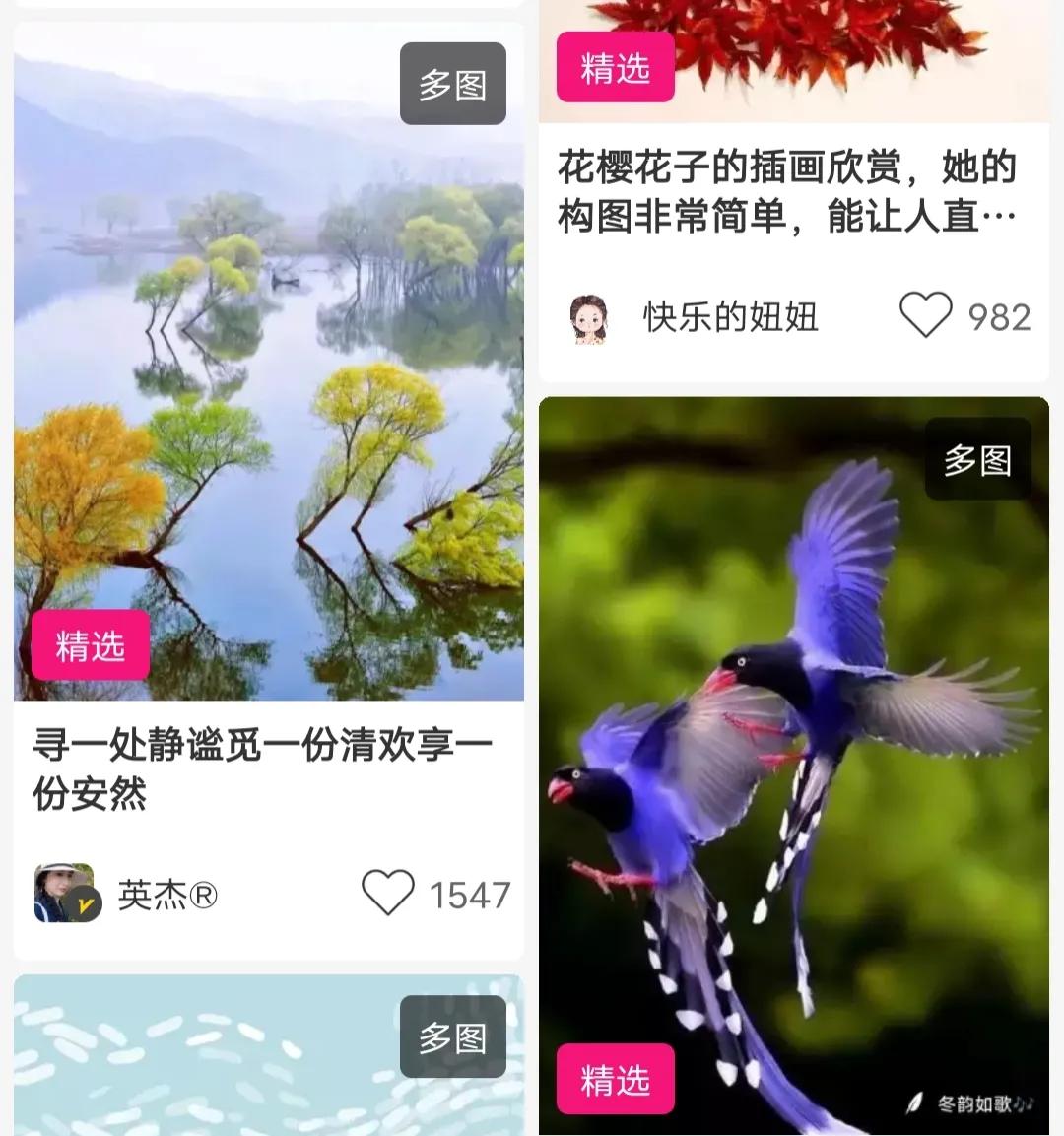This screenshot has height=1136, width=1064.
Task: Click the heart icon next to 982
Action: pyautogui.click(x=924, y=316)
